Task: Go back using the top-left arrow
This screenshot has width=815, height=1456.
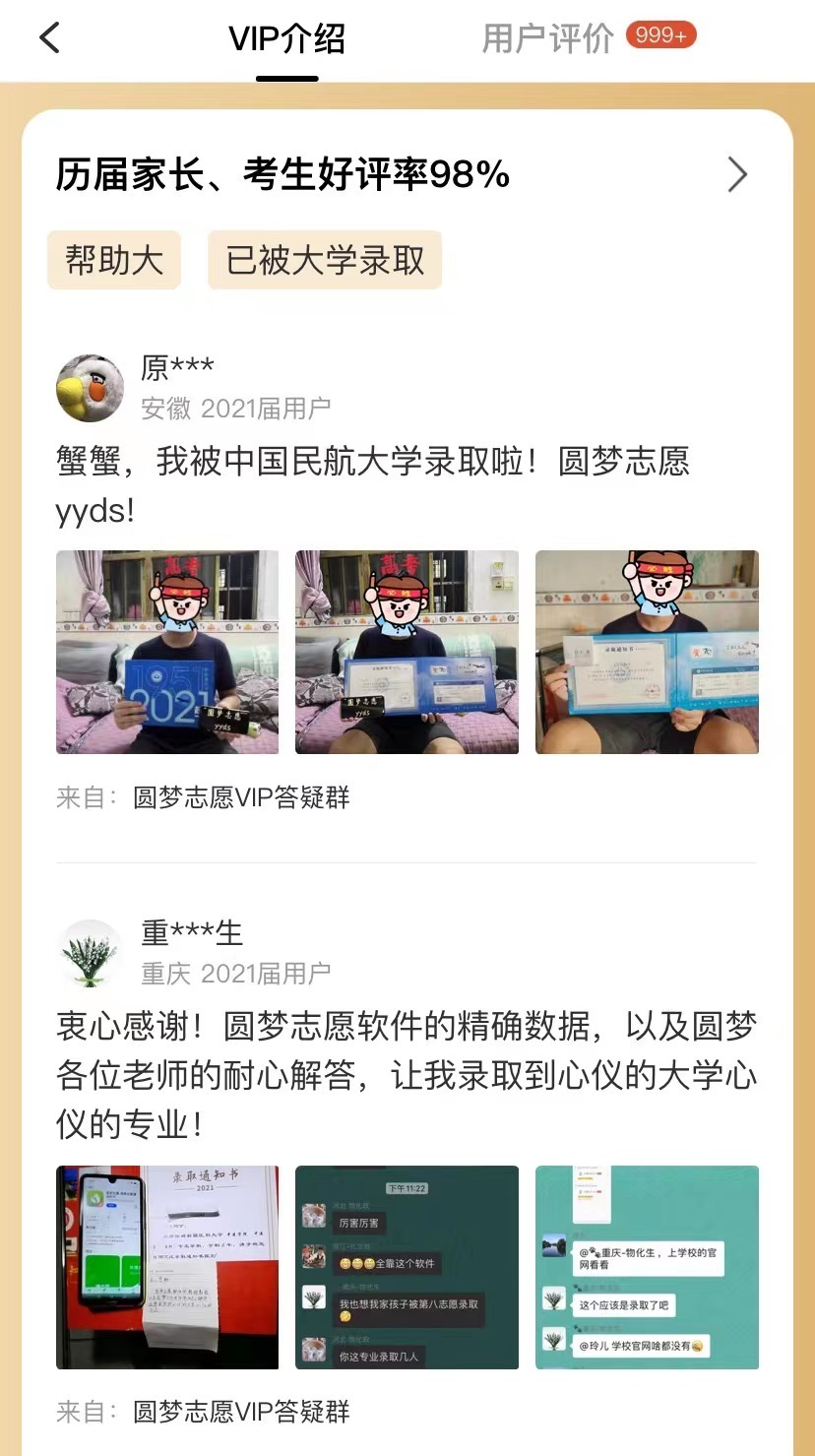Action: 49,38
